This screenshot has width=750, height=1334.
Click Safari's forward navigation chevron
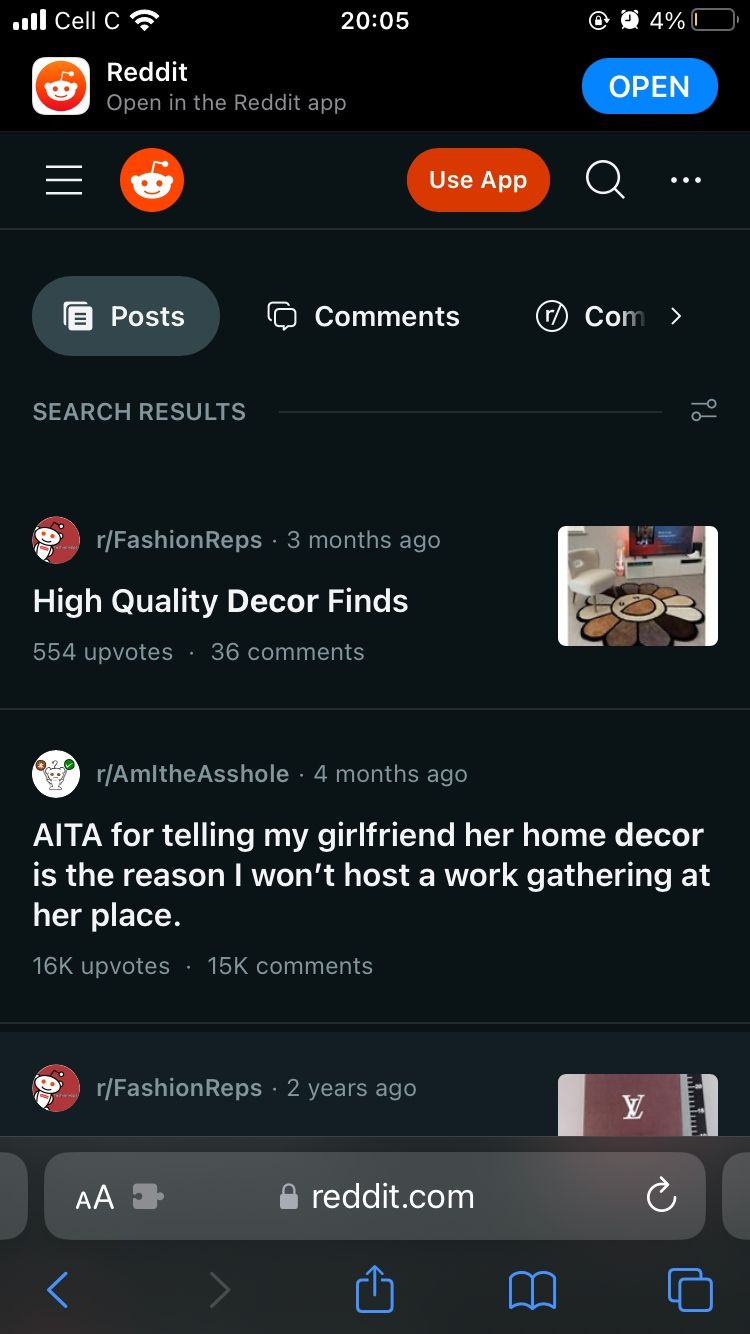220,1290
